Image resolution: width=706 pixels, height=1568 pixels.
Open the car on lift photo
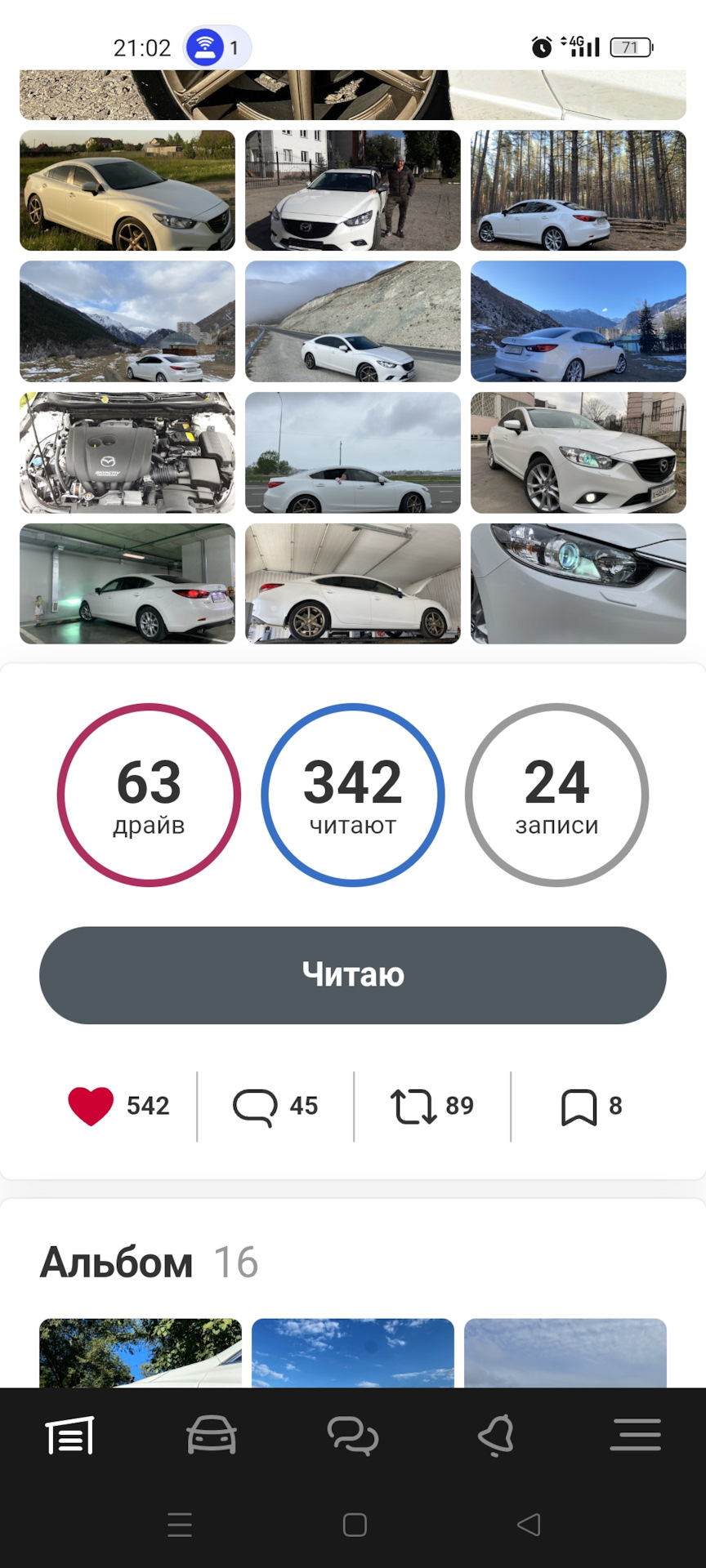click(x=353, y=583)
